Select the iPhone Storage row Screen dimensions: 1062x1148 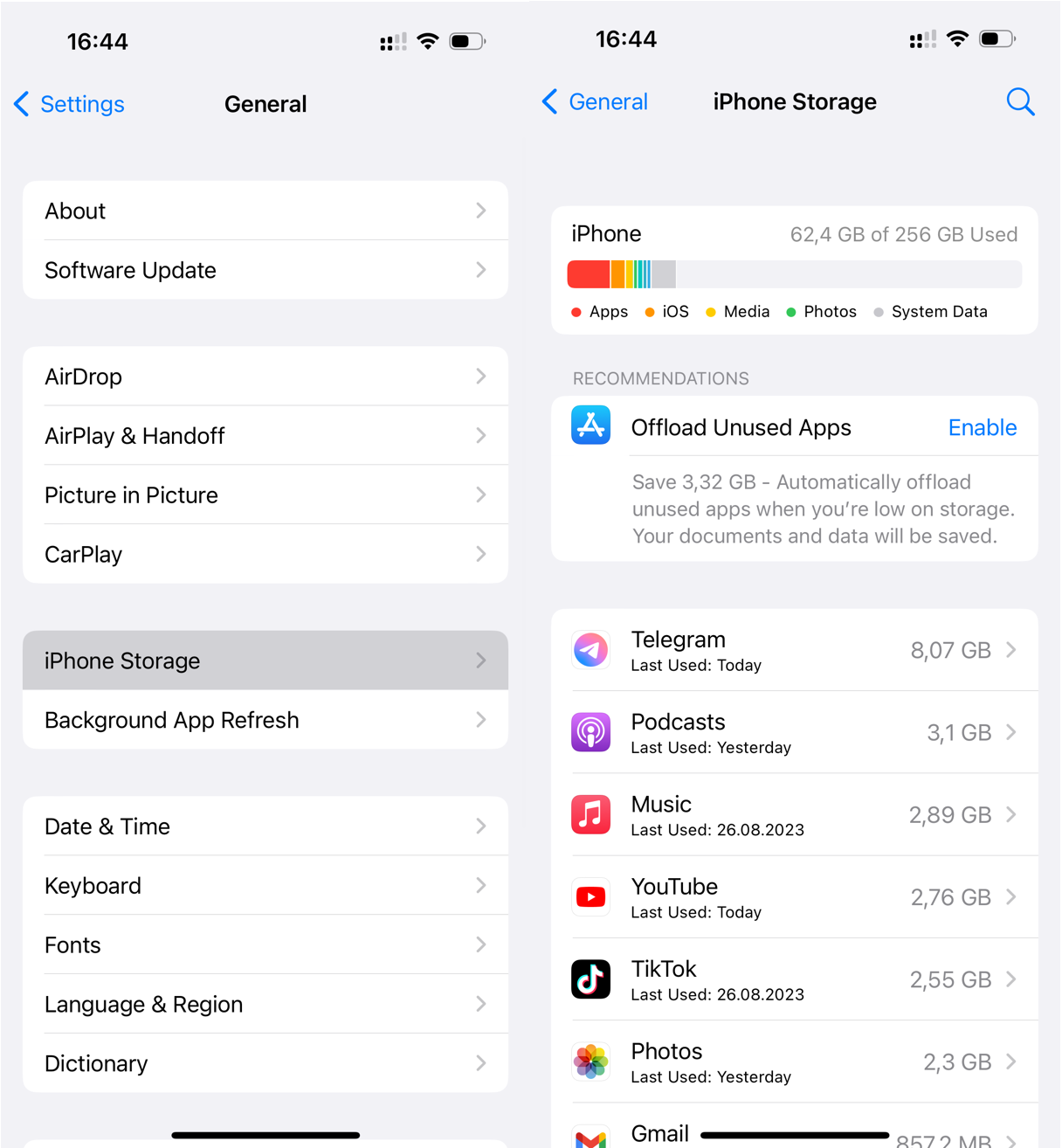265,660
